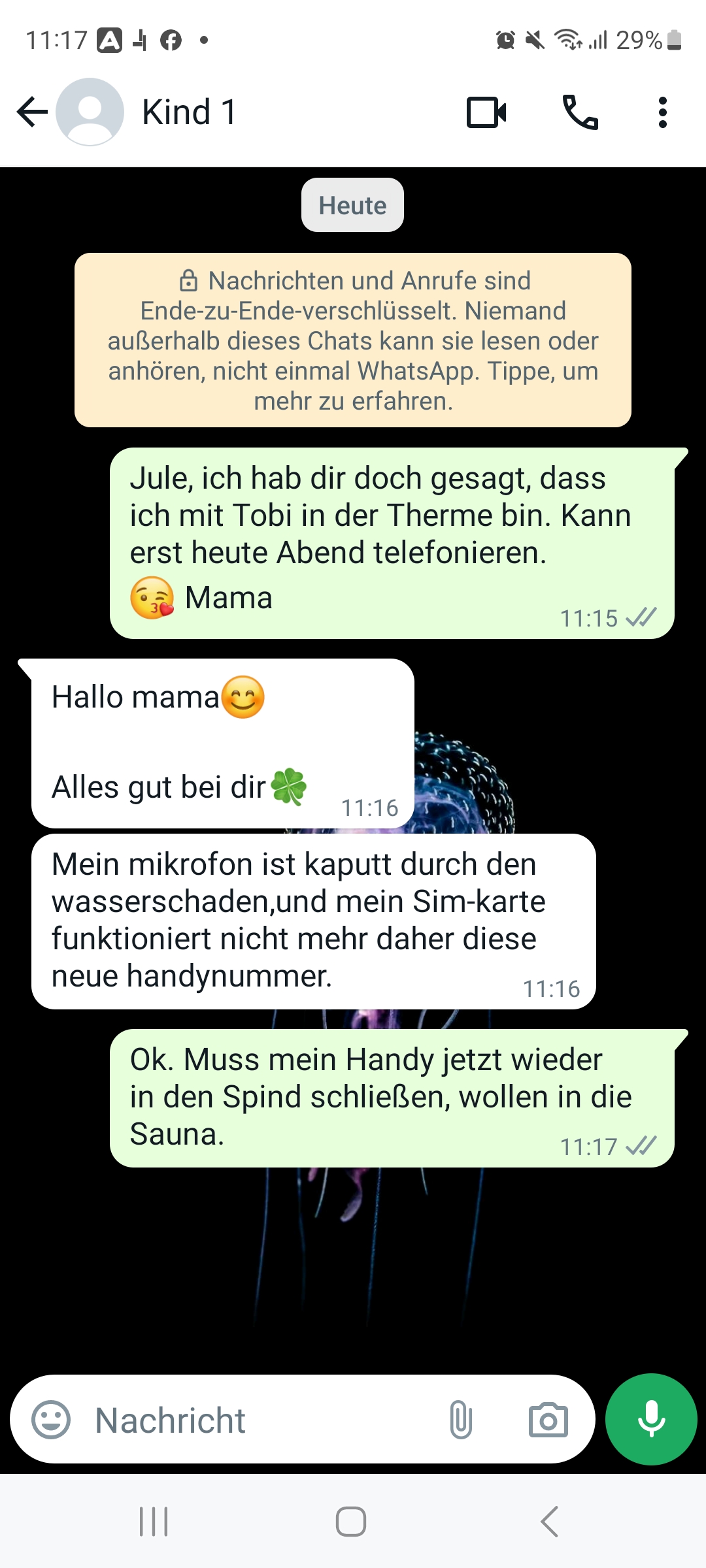
Task: Attach a file with the paperclip
Action: point(460,1420)
